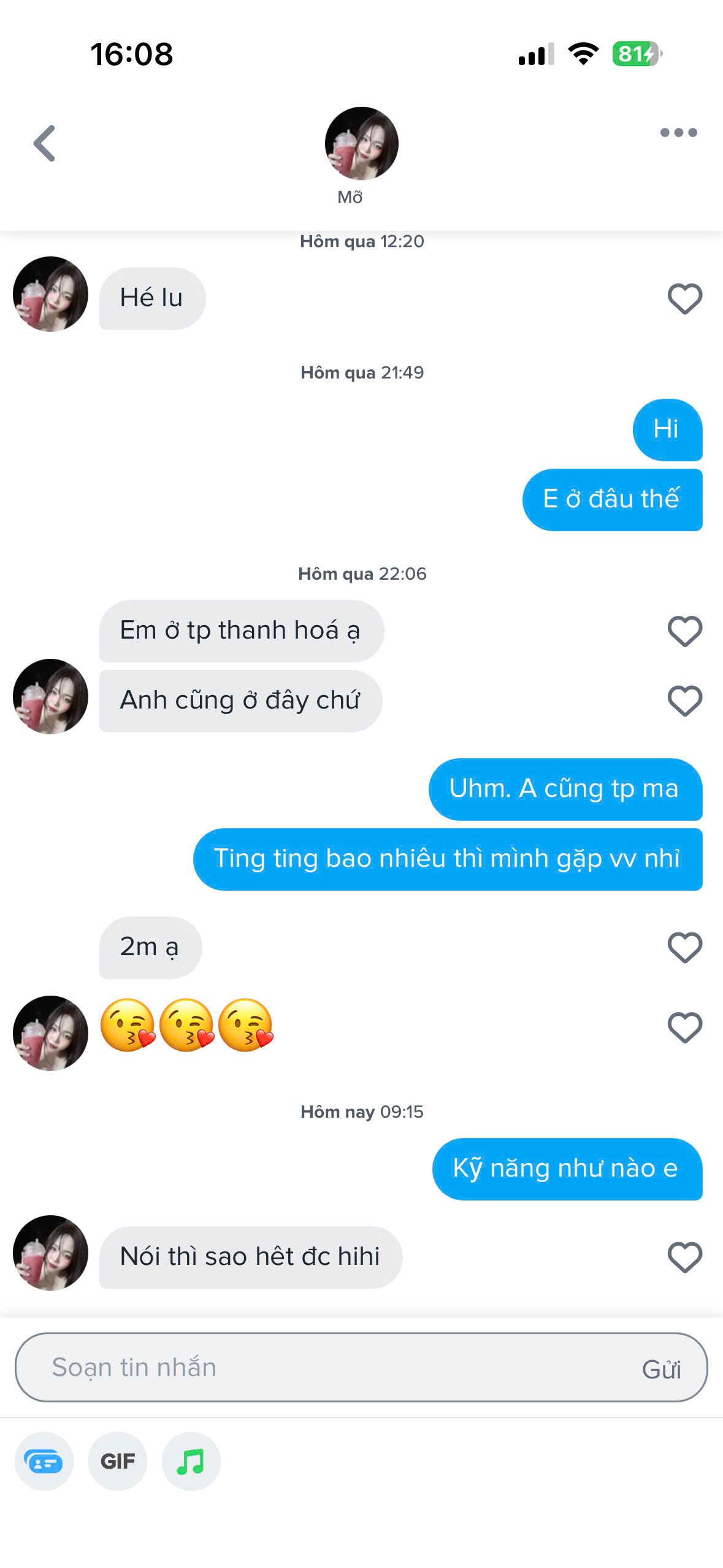
Task: Focus the "Soạn tin nhắn" text field
Action: point(319,1367)
